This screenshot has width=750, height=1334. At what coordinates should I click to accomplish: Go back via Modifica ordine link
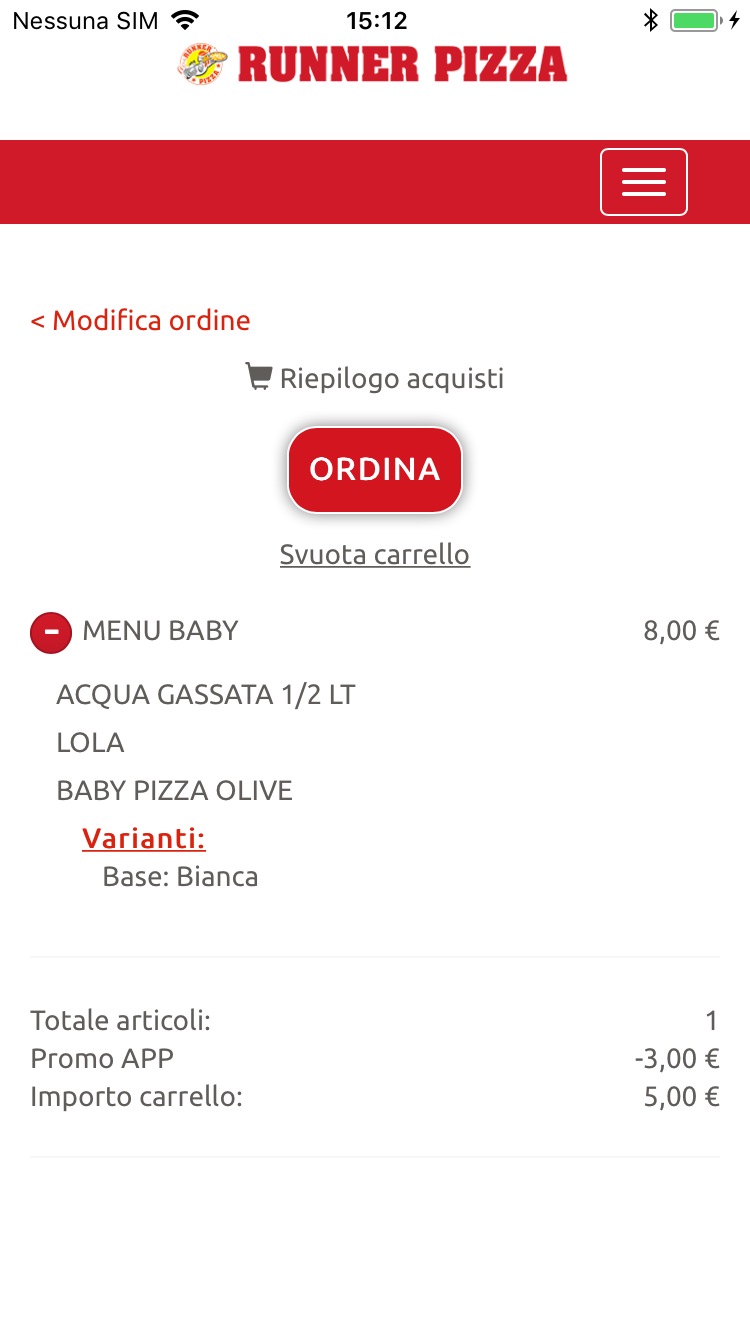[x=141, y=321]
